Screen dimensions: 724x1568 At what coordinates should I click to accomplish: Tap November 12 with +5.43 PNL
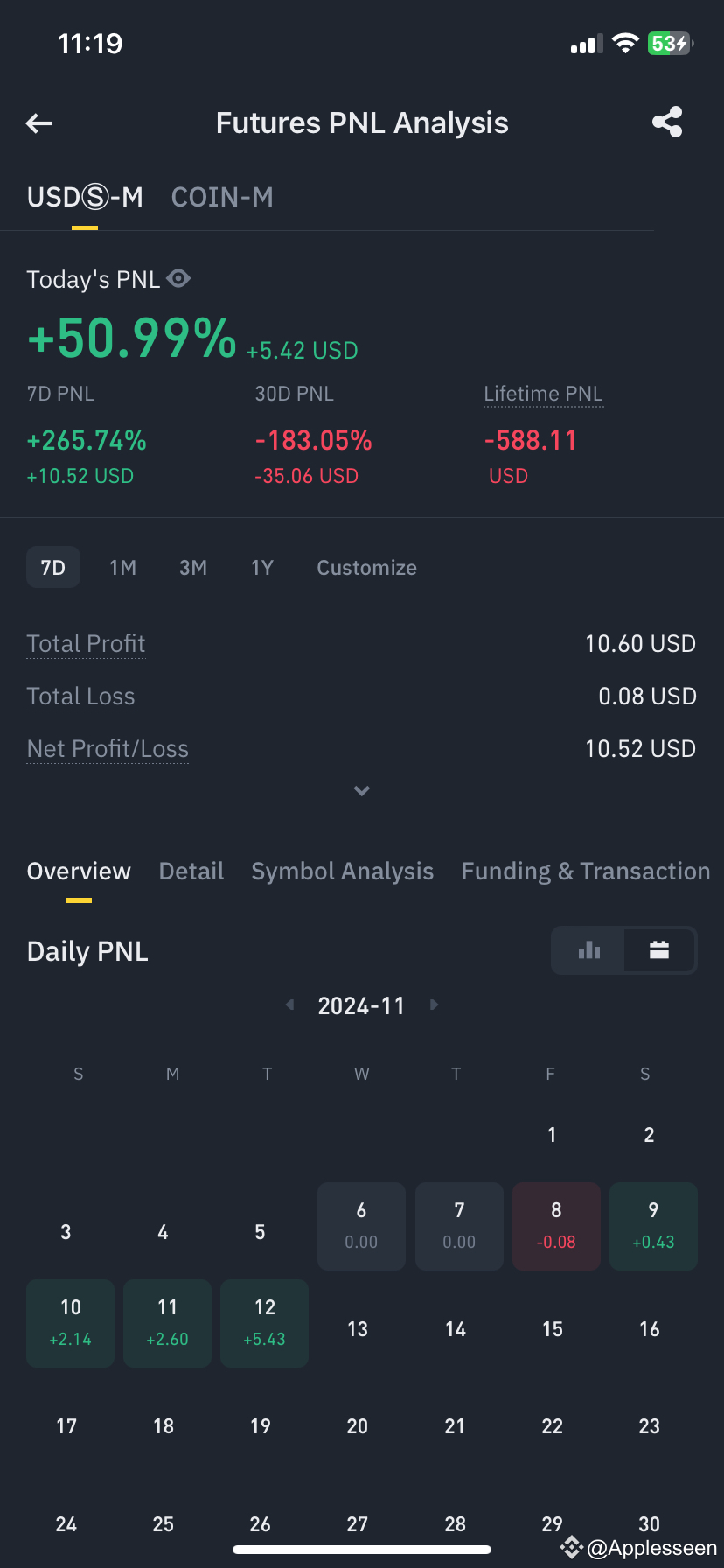click(264, 1323)
